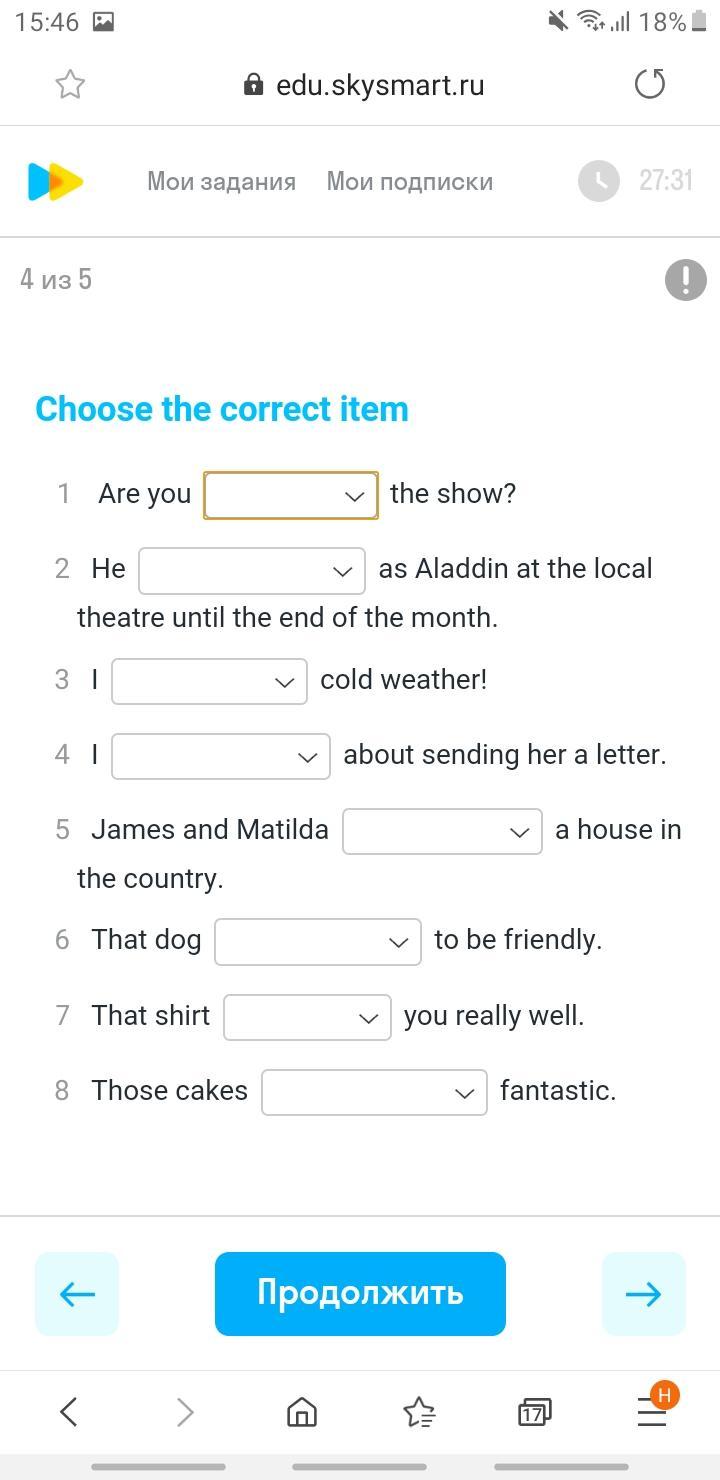Tap the Продолжить button
Screen dimensions: 720x1480
(360, 1293)
